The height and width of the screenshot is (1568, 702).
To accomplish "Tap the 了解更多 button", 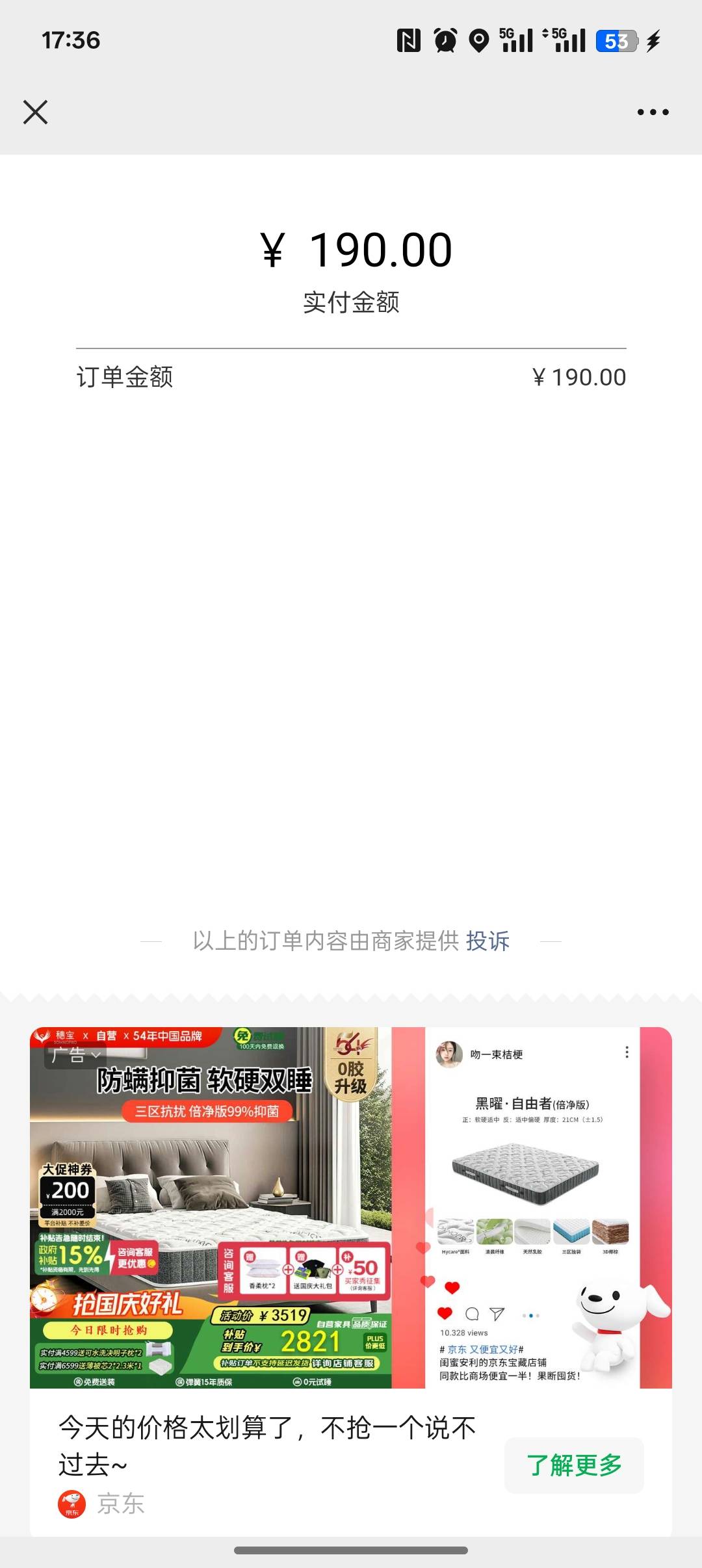I will tap(574, 1465).
